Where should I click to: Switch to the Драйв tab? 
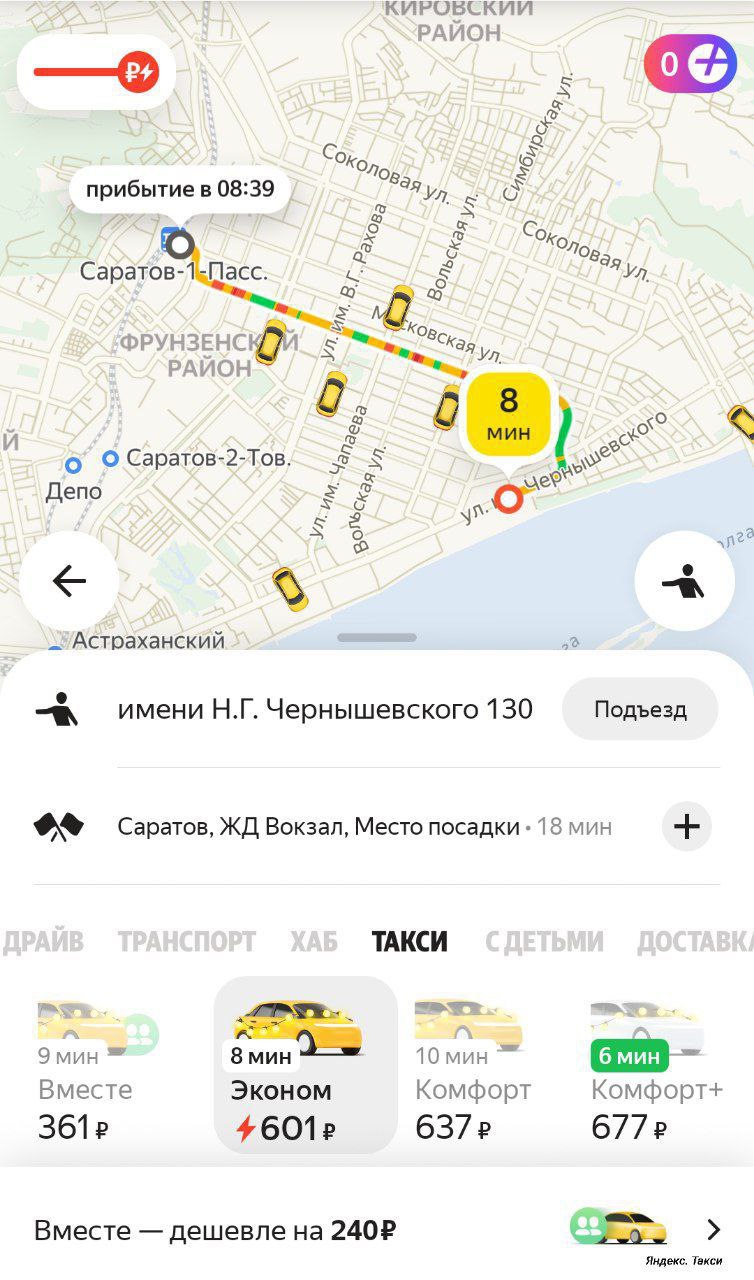(43, 941)
